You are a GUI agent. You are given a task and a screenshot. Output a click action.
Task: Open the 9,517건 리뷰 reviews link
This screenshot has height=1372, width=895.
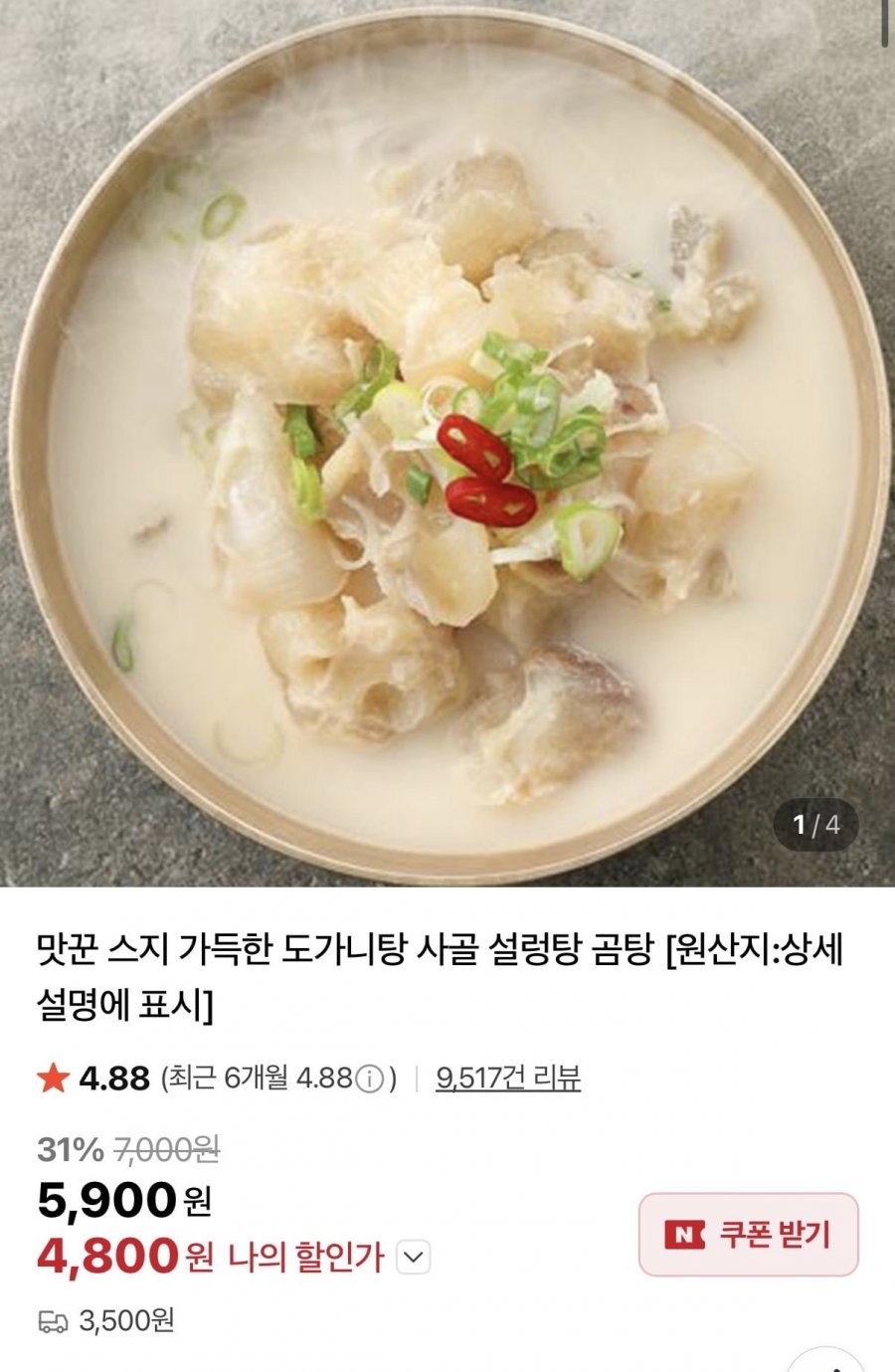507,1078
